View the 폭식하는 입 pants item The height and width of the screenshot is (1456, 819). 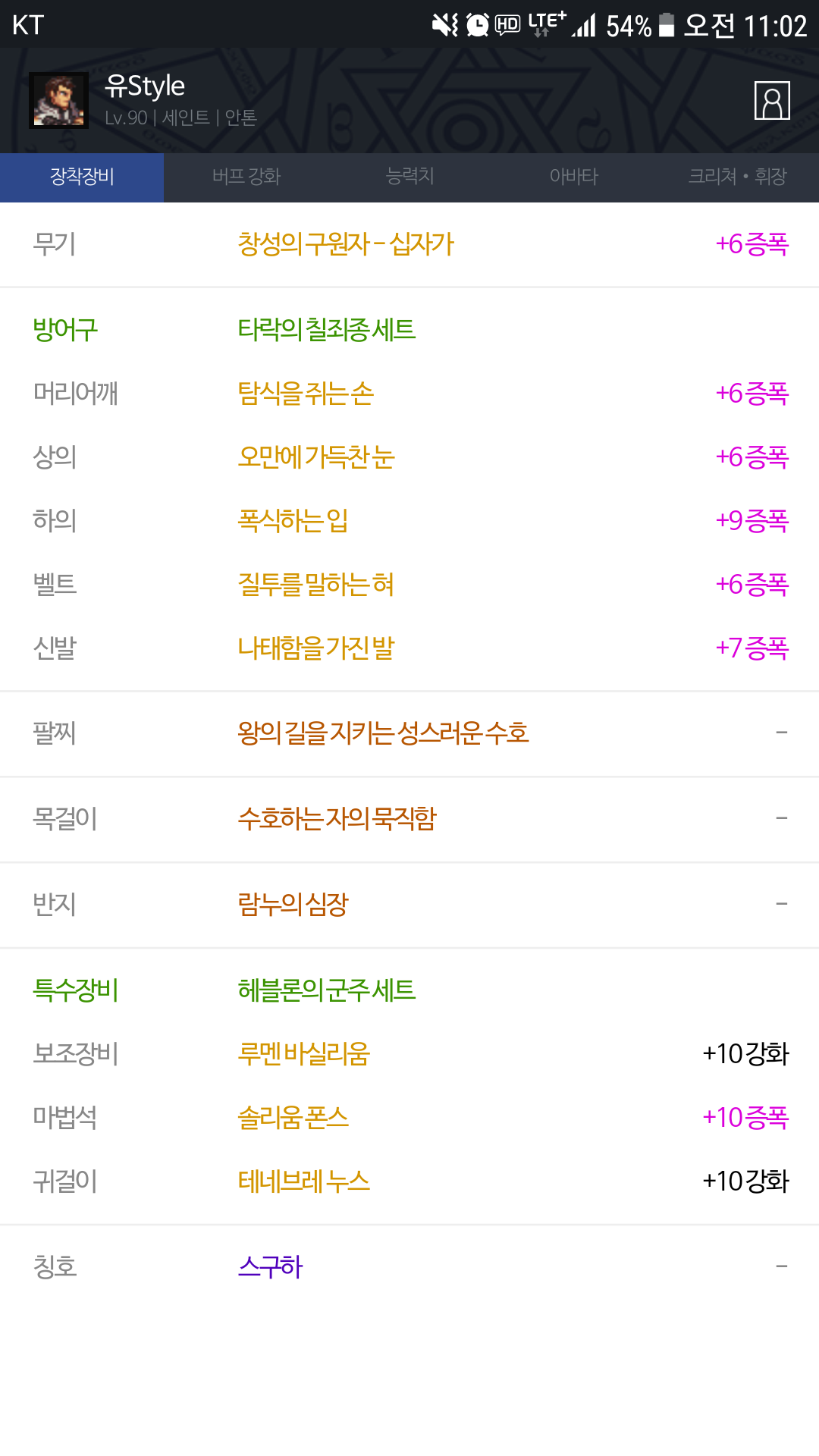(x=293, y=521)
